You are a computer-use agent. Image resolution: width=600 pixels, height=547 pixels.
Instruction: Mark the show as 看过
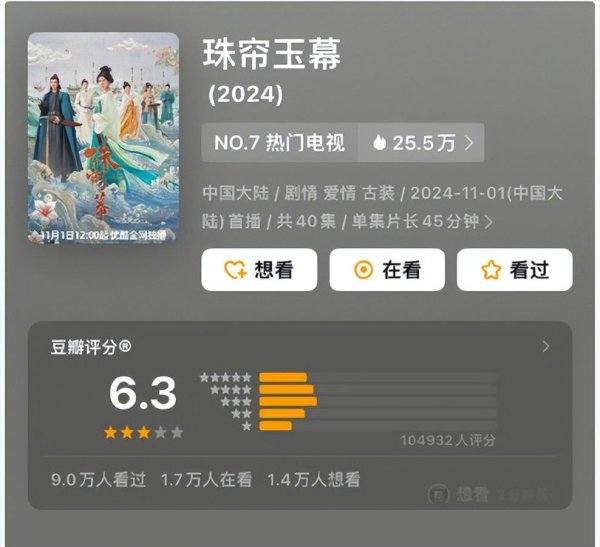[x=515, y=270]
